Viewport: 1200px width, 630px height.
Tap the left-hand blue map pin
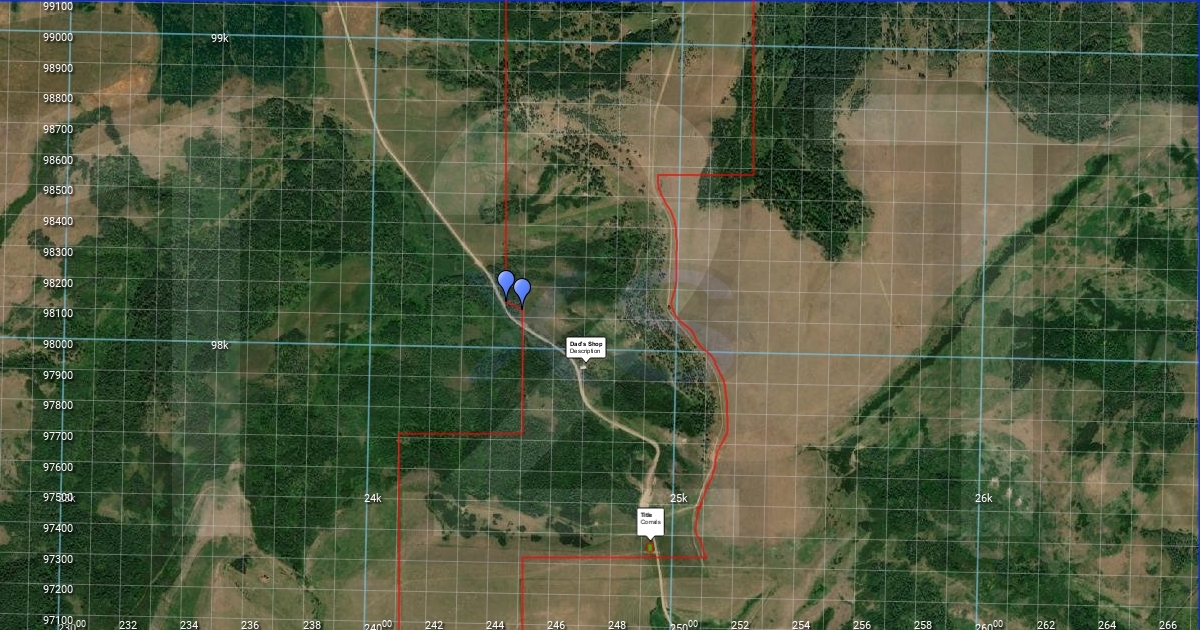coord(506,280)
